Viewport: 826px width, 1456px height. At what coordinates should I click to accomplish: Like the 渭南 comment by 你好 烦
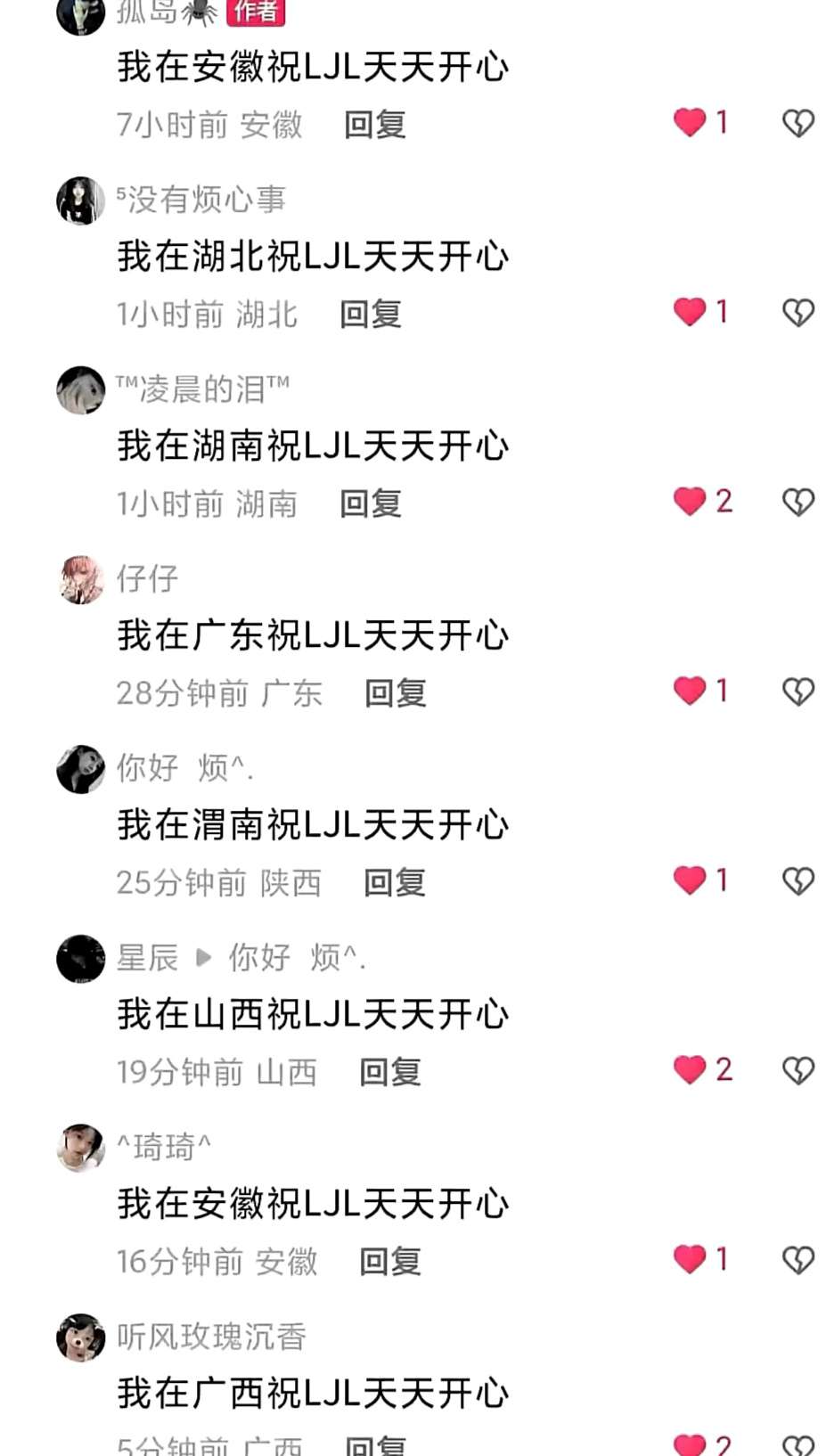[690, 880]
